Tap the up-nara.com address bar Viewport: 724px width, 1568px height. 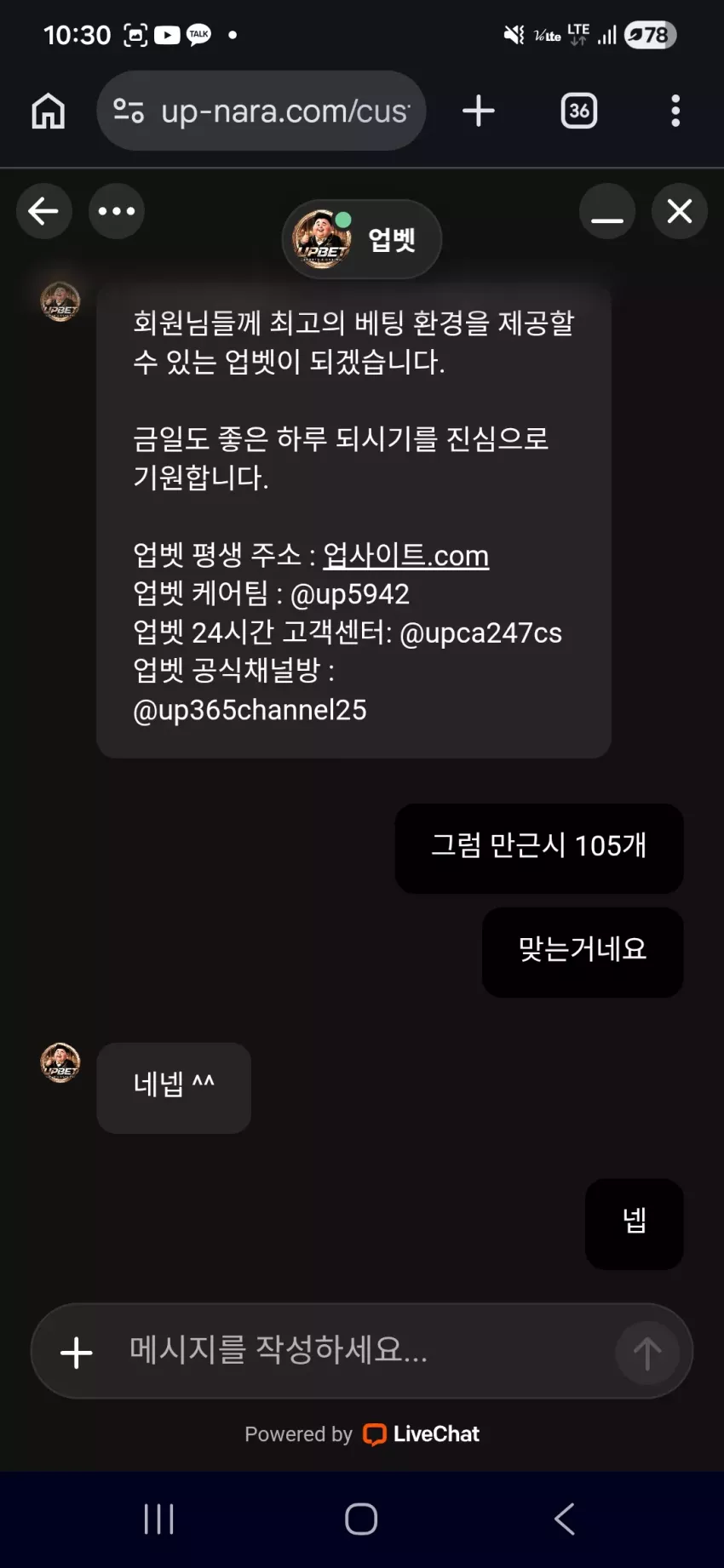click(261, 111)
